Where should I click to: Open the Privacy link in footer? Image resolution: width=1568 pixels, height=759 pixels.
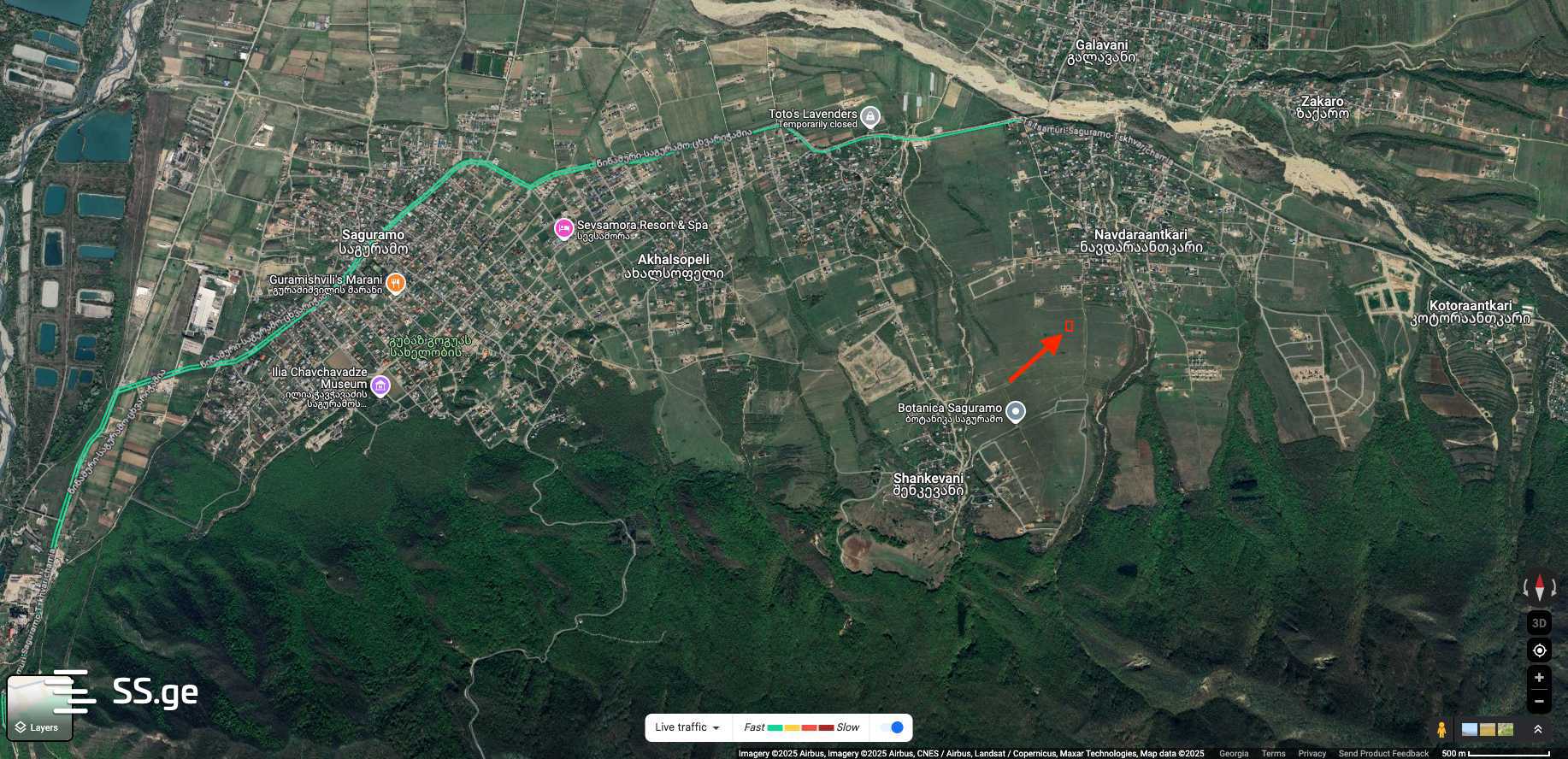1312,753
